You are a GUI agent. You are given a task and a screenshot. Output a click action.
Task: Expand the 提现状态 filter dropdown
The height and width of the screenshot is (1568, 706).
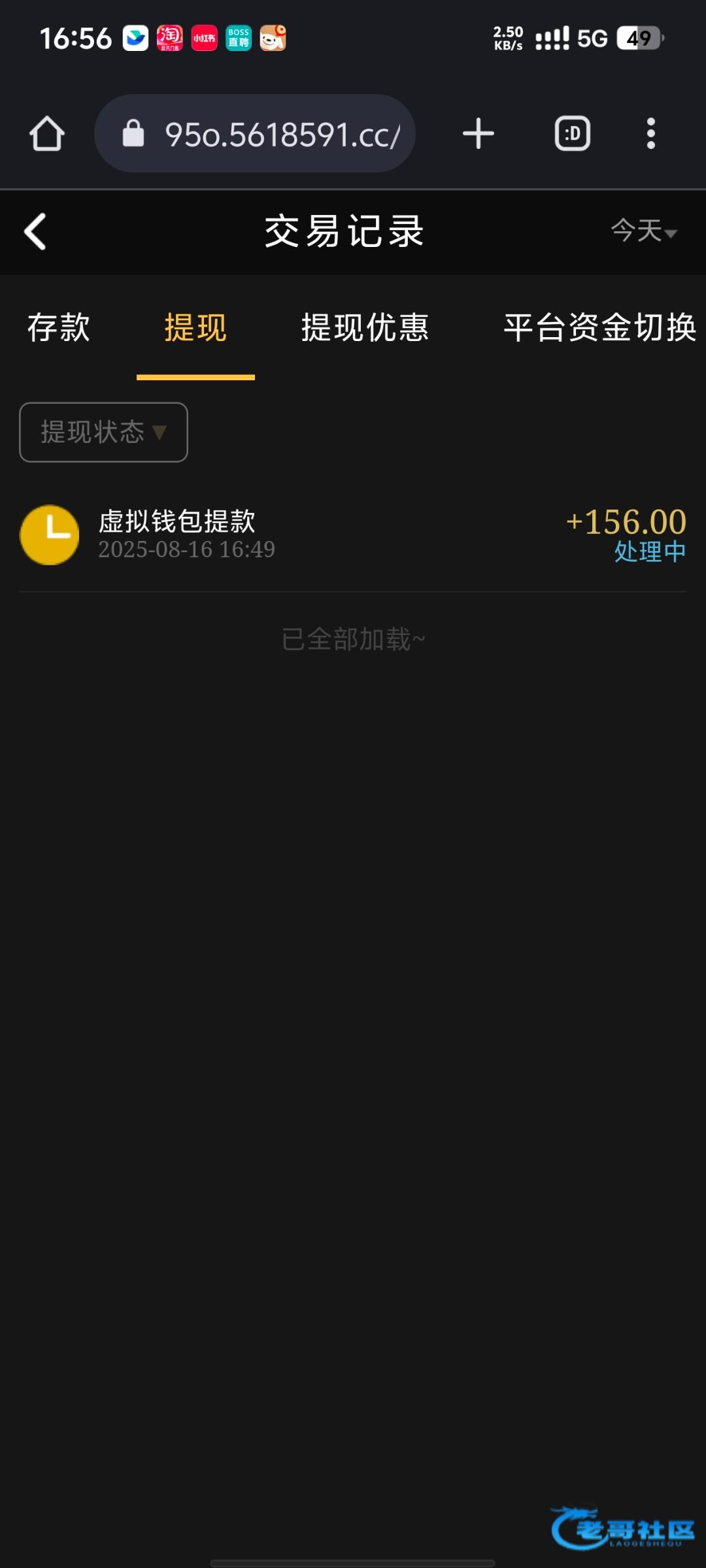pyautogui.click(x=104, y=432)
